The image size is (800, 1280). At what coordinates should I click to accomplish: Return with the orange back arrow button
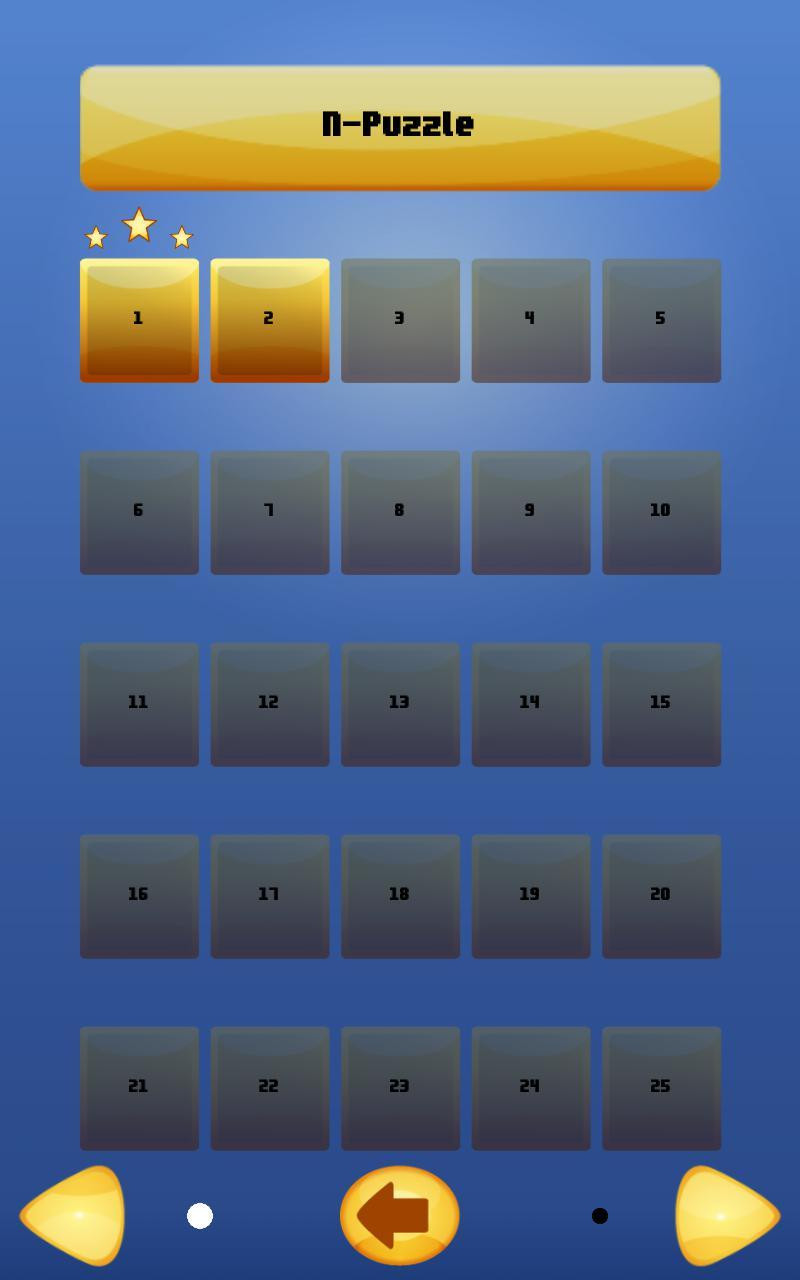(x=400, y=1216)
